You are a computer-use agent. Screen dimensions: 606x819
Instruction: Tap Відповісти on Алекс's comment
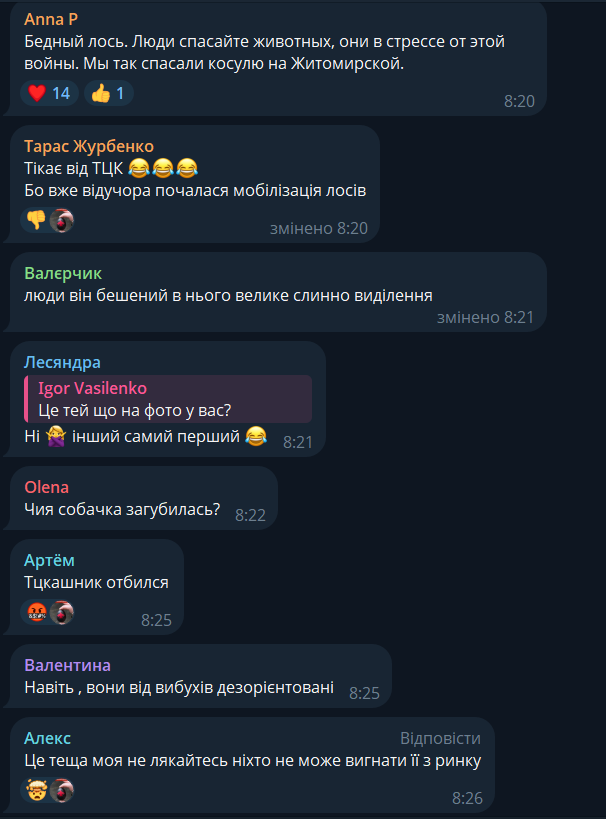coord(440,738)
